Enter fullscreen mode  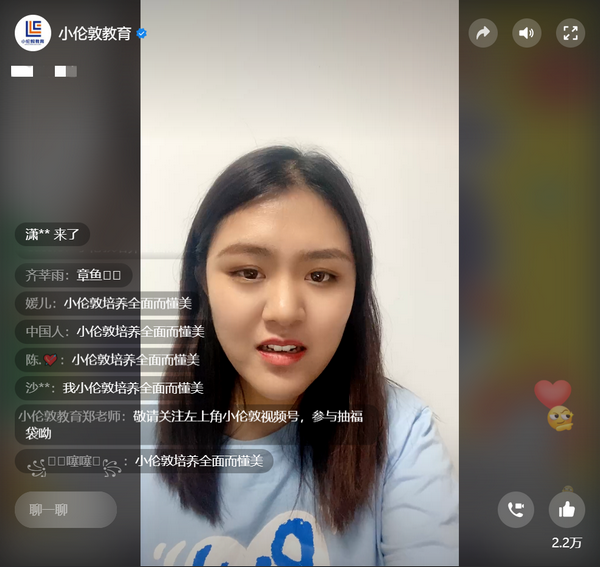pos(570,33)
